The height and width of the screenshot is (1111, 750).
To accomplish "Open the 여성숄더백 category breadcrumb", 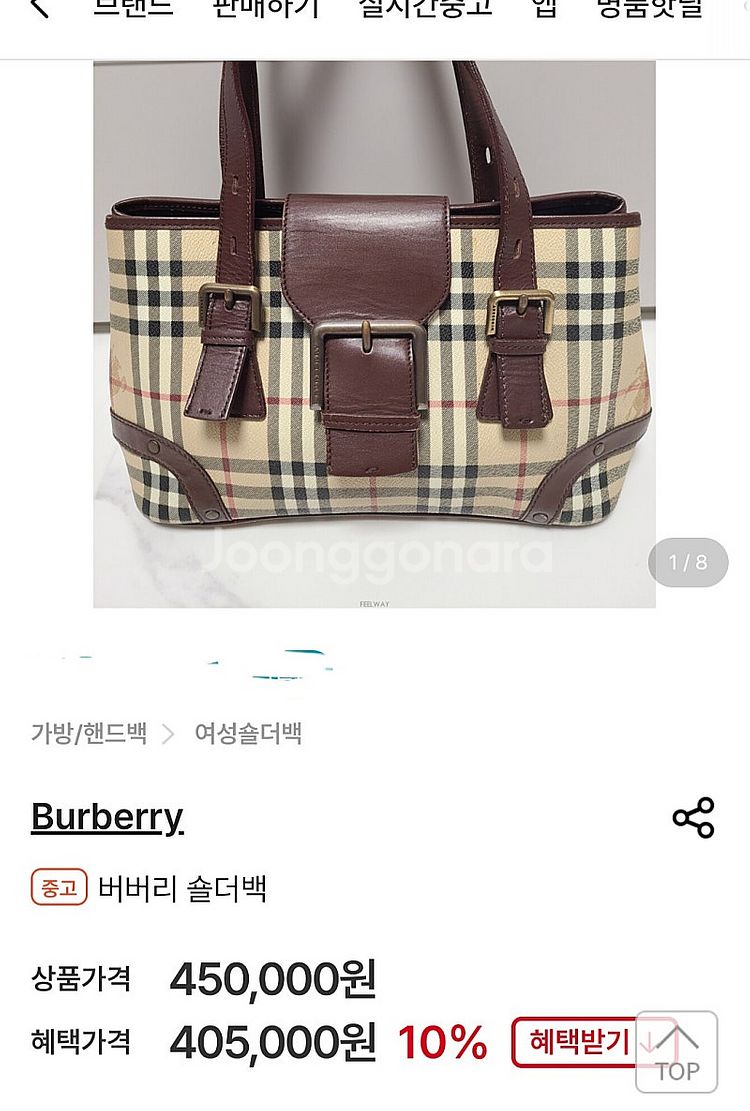I will point(248,734).
